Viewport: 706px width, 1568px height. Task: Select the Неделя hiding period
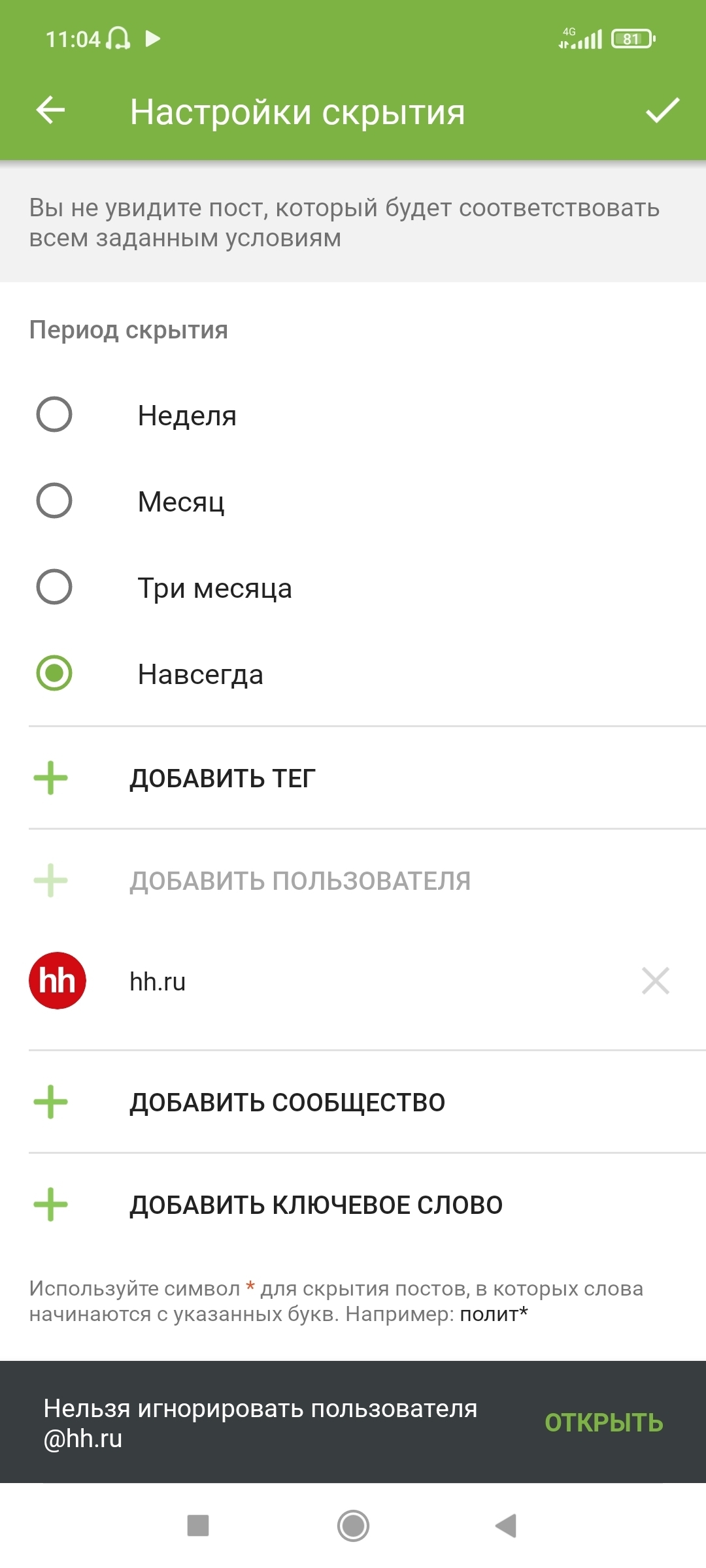54,415
